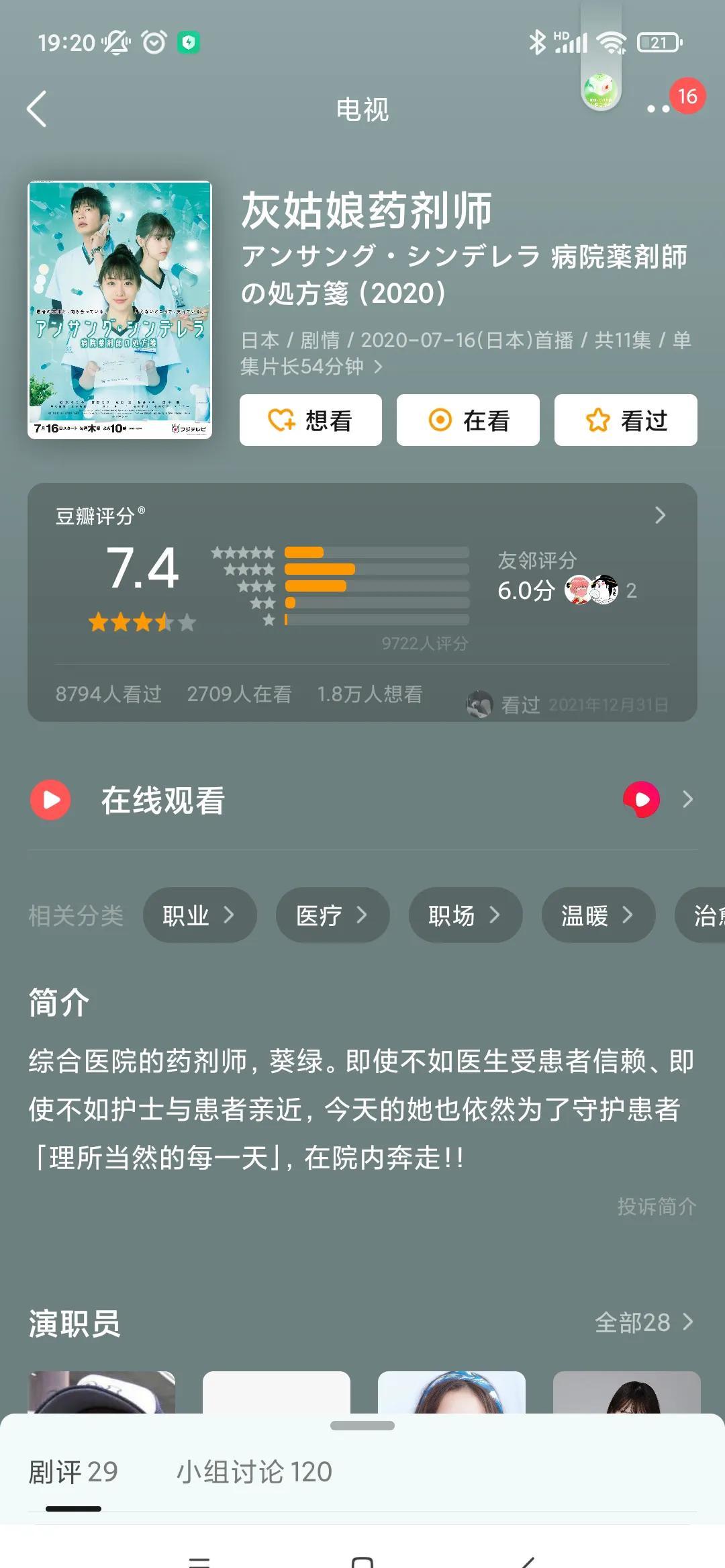This screenshot has height=1568, width=725.
Task: Mark the show as 看过
Action: (626, 420)
